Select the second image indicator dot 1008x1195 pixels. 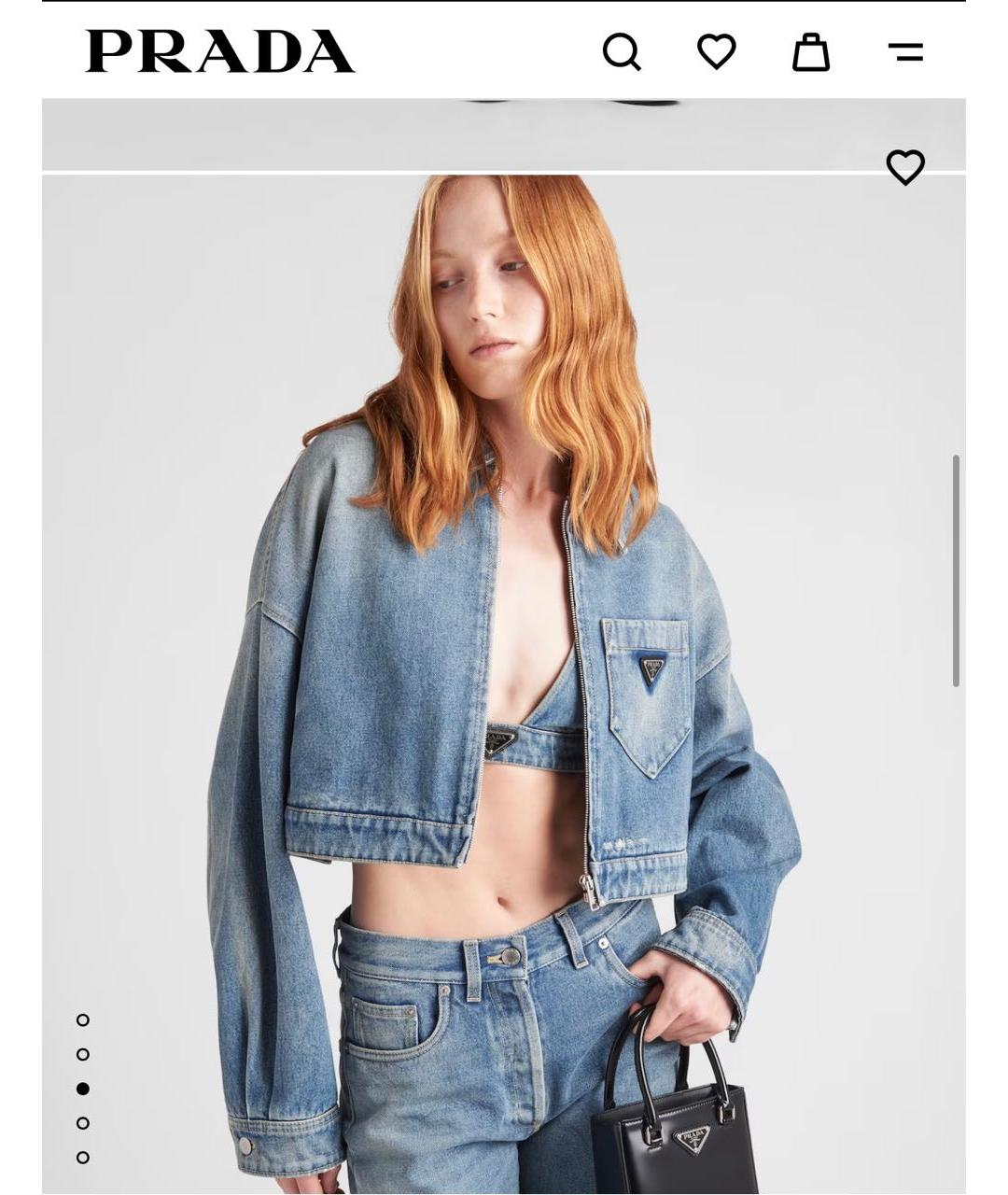click(x=83, y=1055)
